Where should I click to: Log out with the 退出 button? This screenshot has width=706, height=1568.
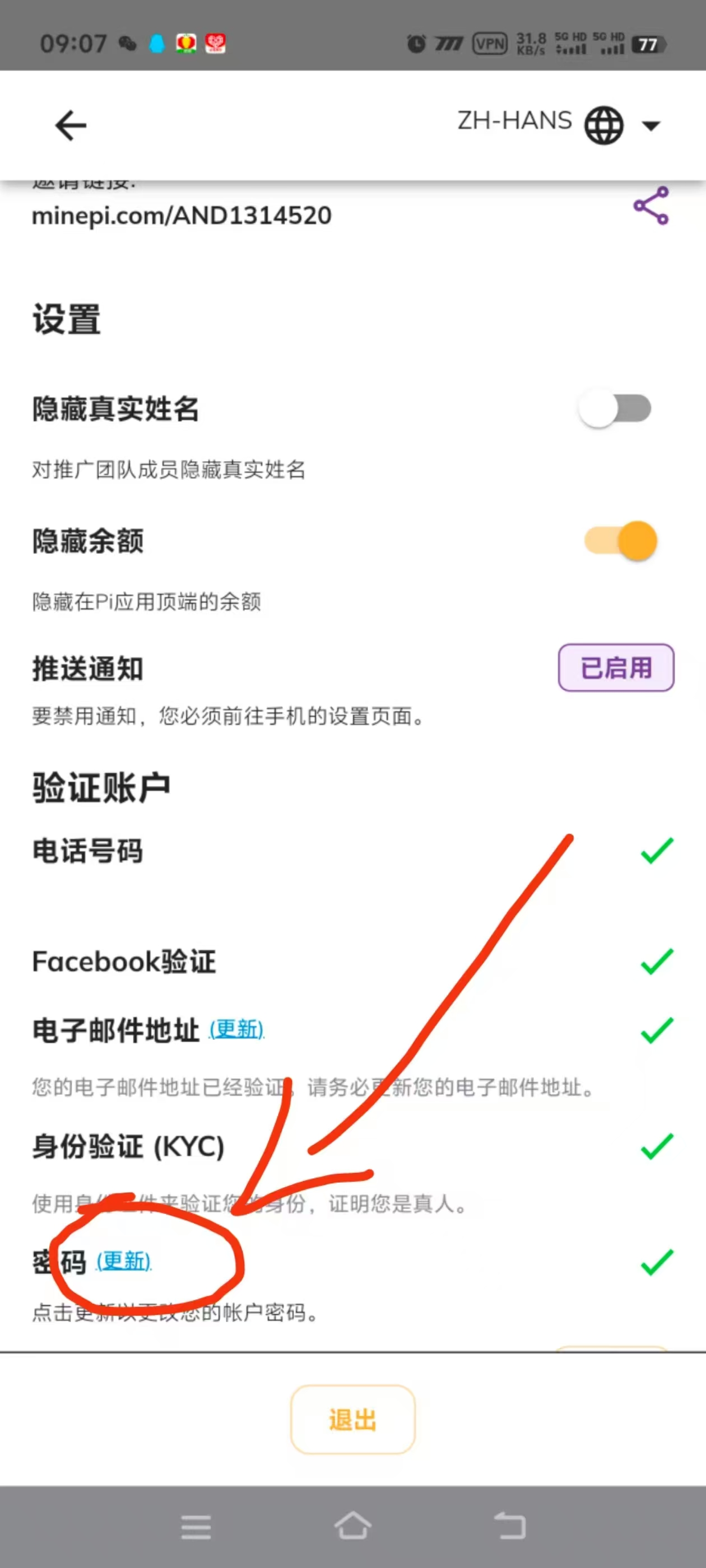tap(352, 1420)
